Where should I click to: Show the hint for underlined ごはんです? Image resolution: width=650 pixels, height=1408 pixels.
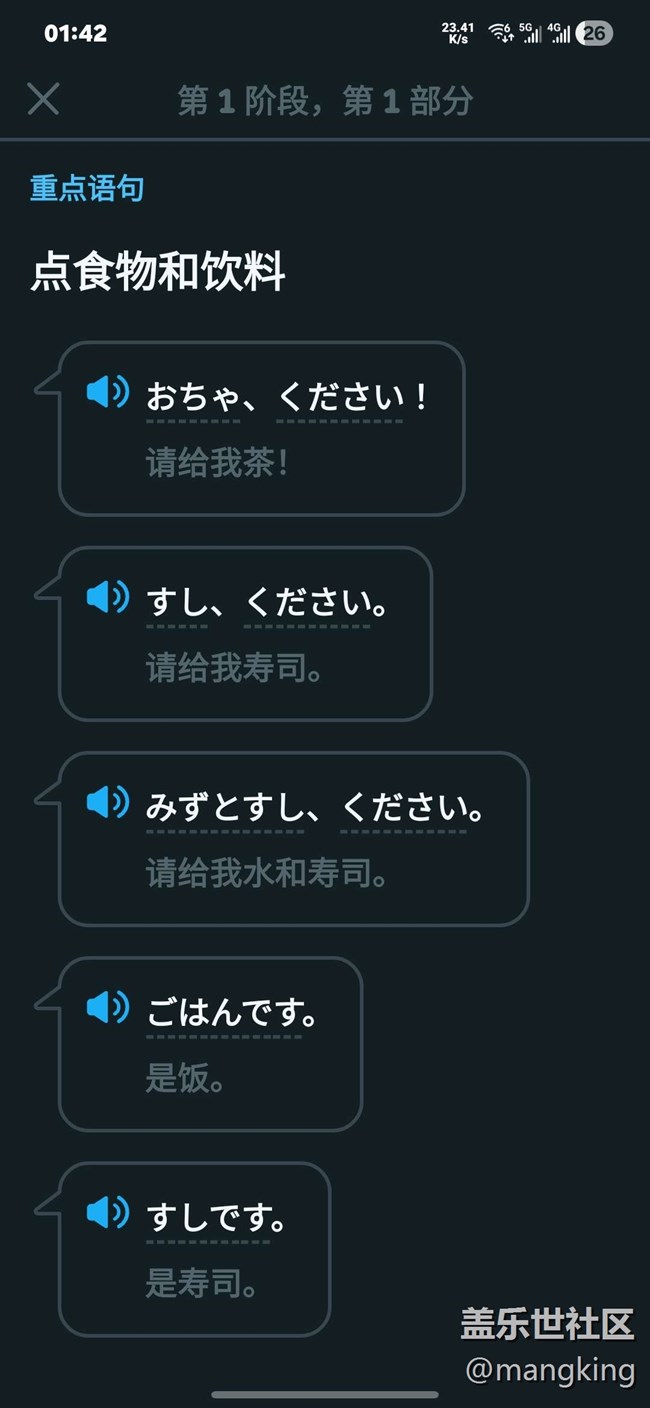pos(223,1013)
